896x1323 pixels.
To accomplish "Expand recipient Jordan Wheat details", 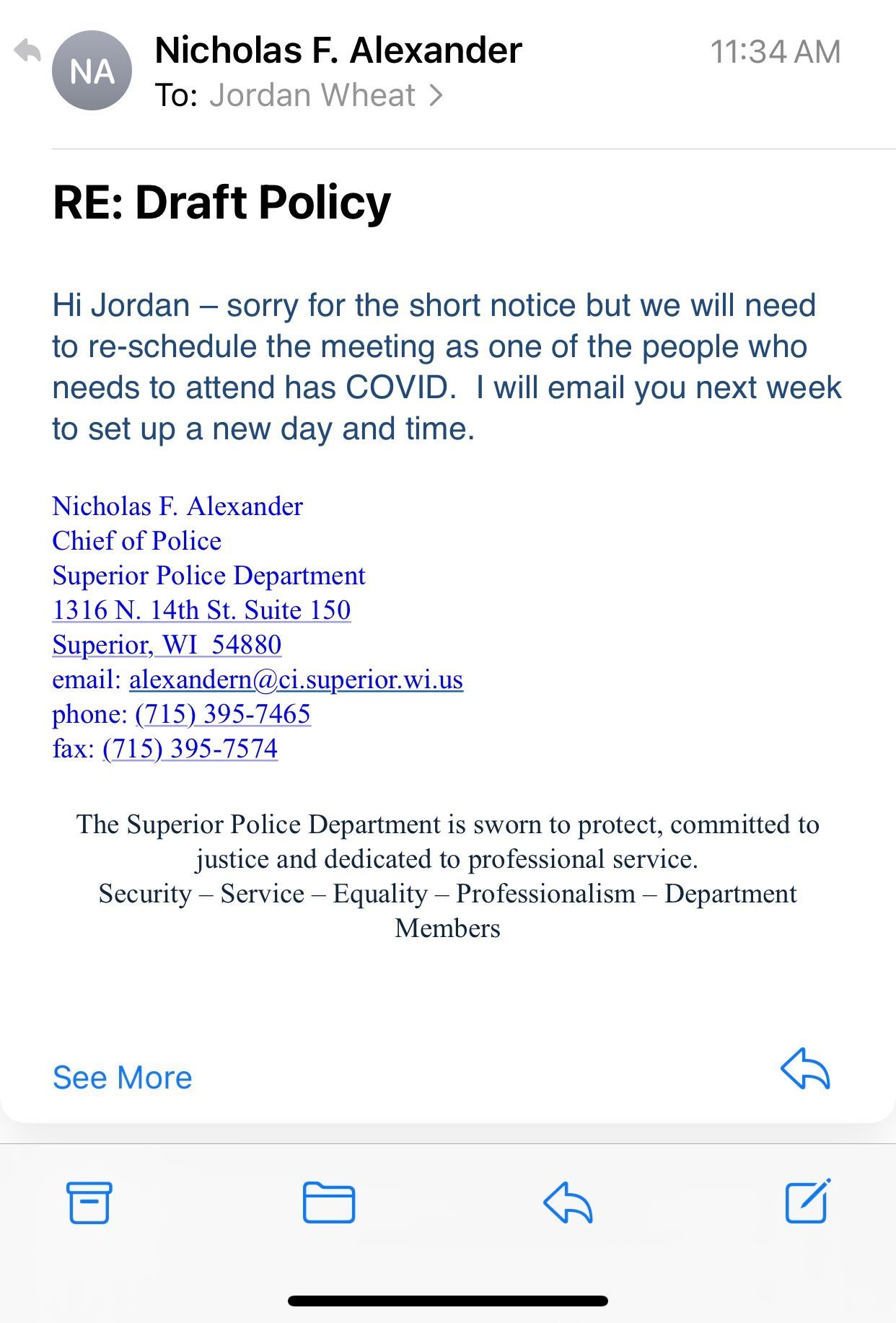I will (325, 95).
